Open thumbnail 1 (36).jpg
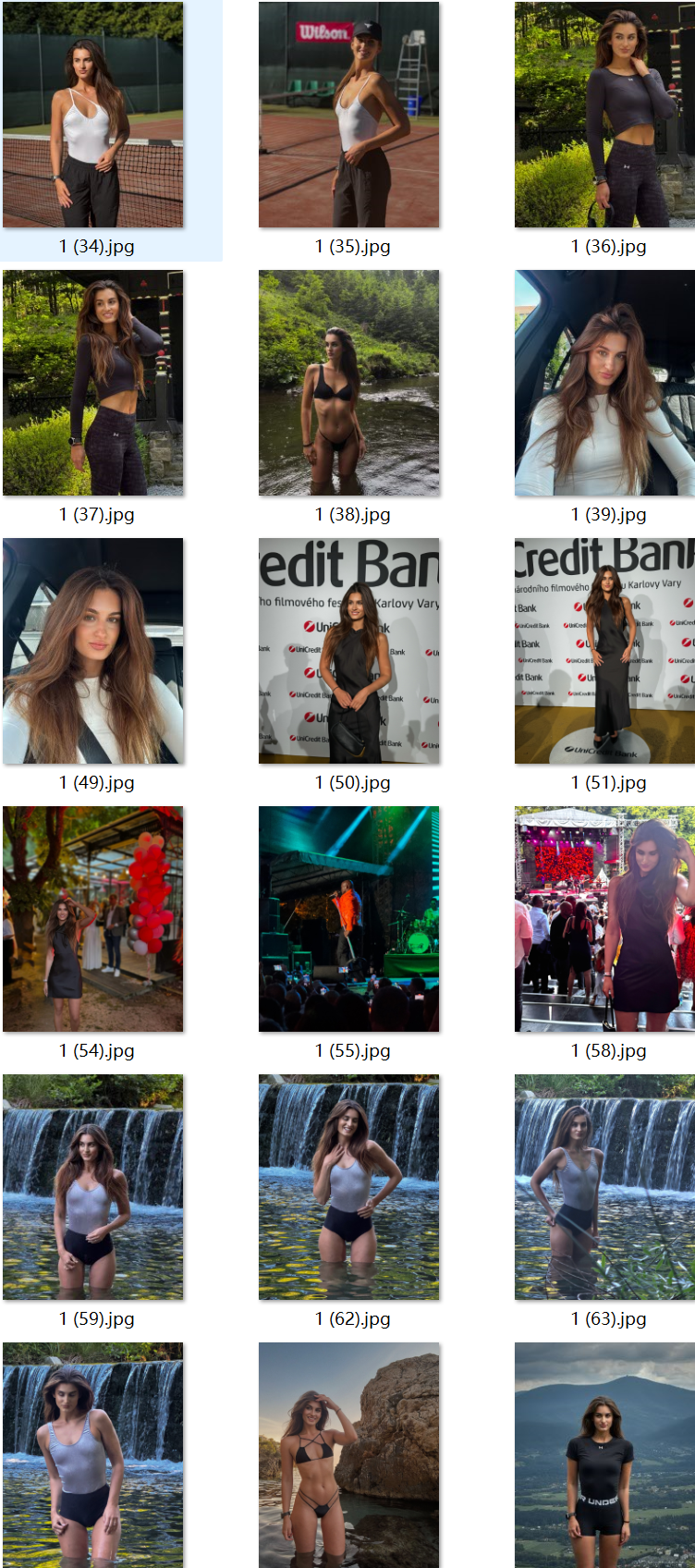 point(604,115)
